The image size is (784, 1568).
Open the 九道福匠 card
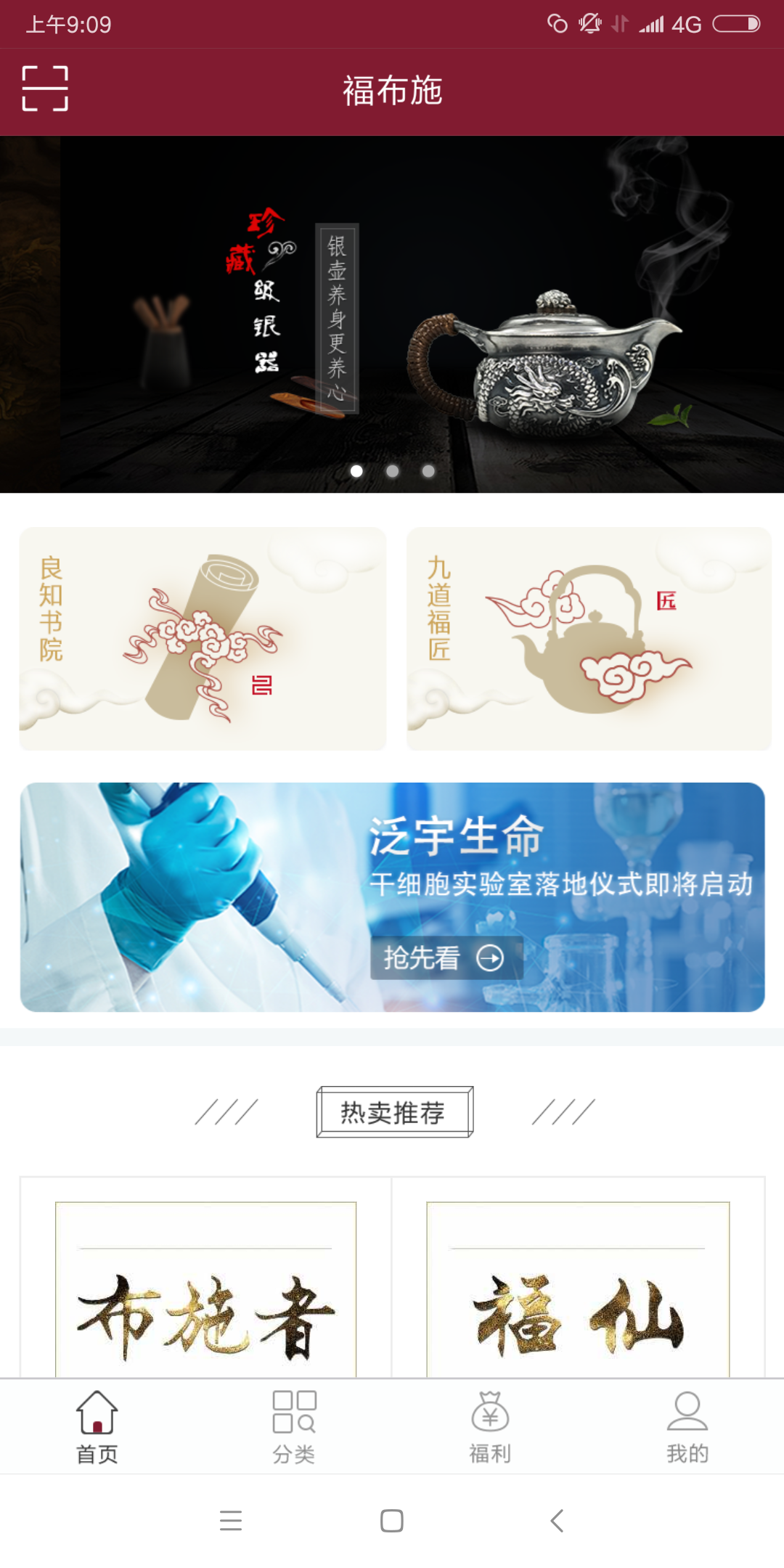(x=589, y=639)
